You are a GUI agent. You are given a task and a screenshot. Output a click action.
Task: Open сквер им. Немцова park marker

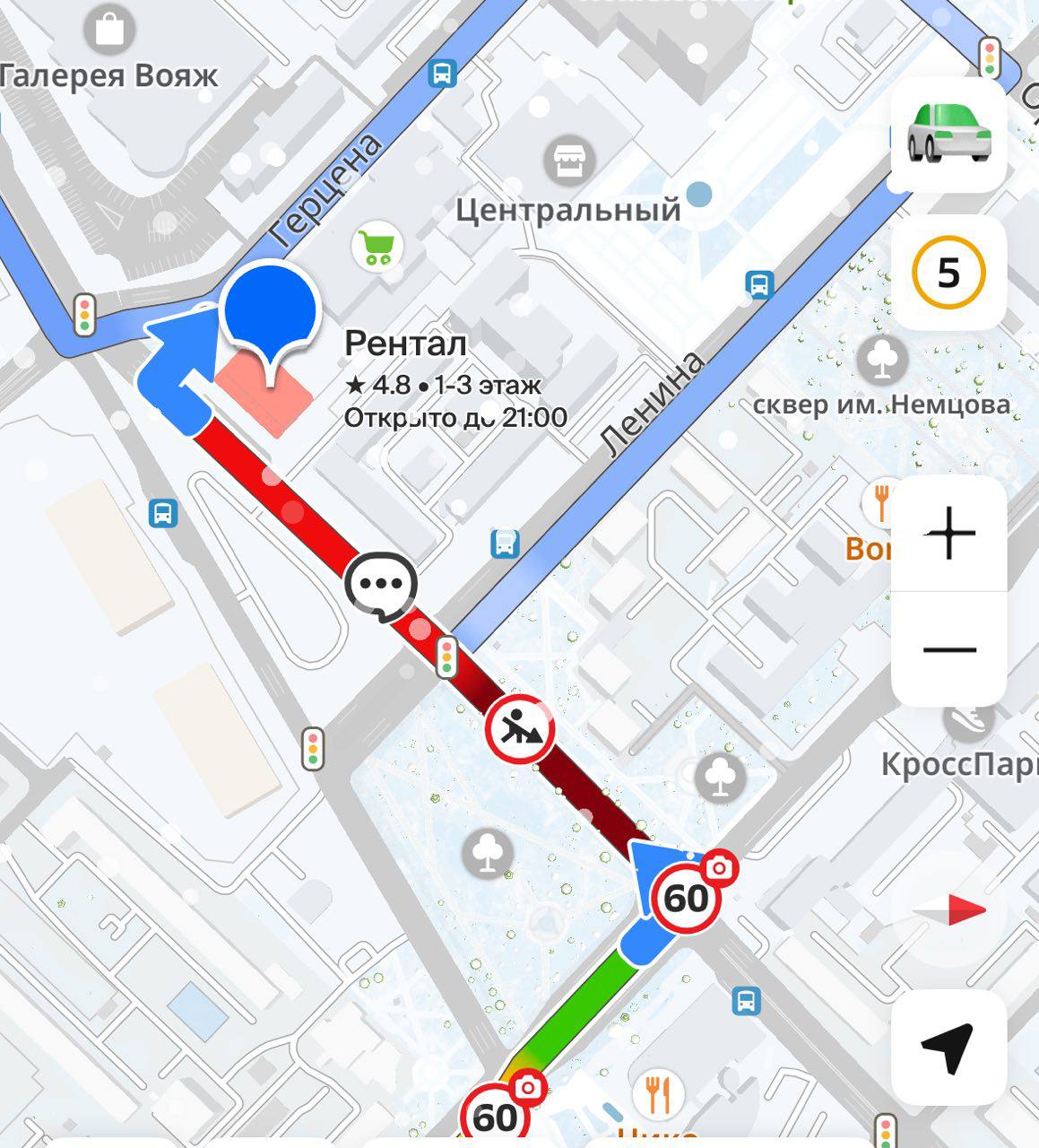pyautogui.click(x=882, y=360)
